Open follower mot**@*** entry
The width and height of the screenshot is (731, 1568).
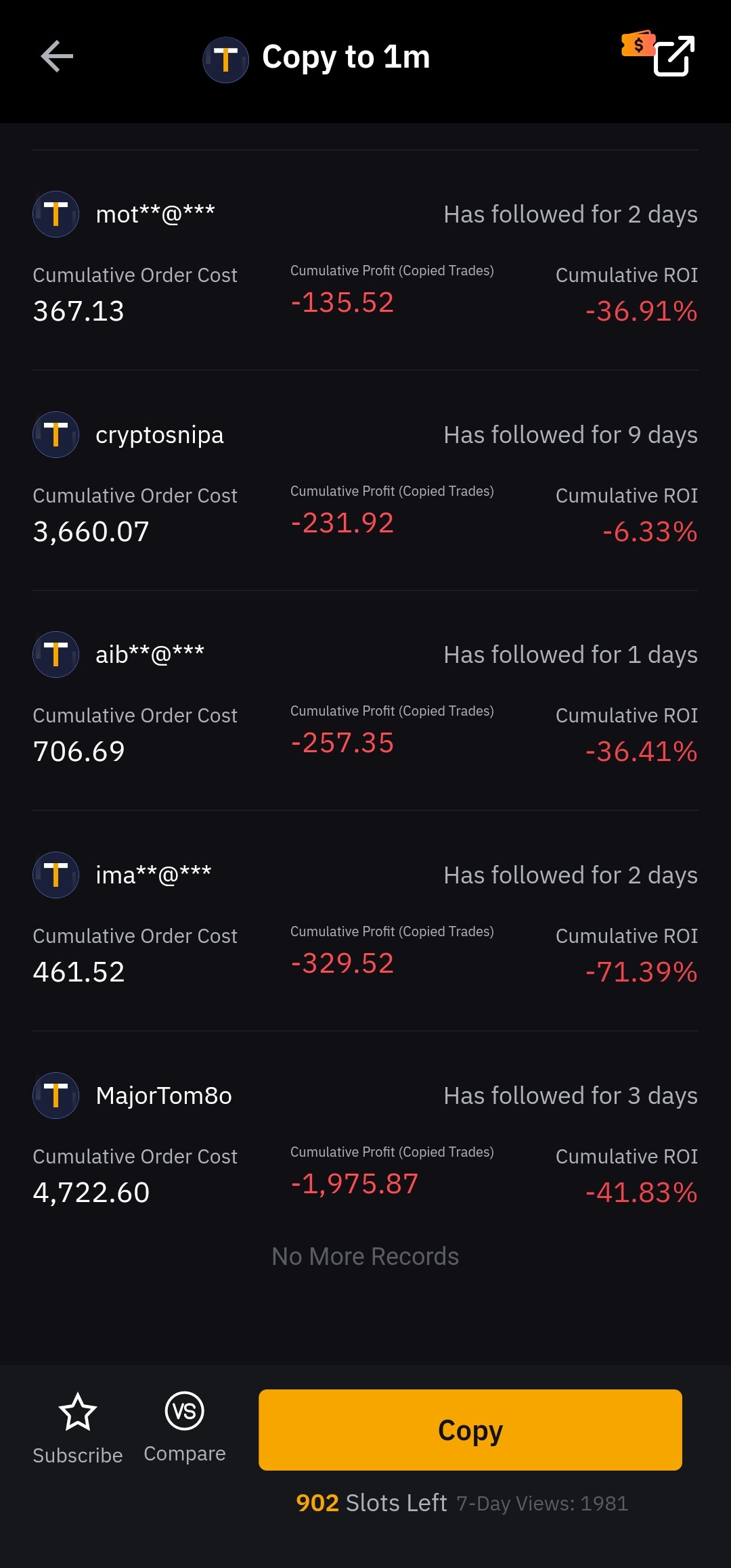pyautogui.click(x=365, y=260)
